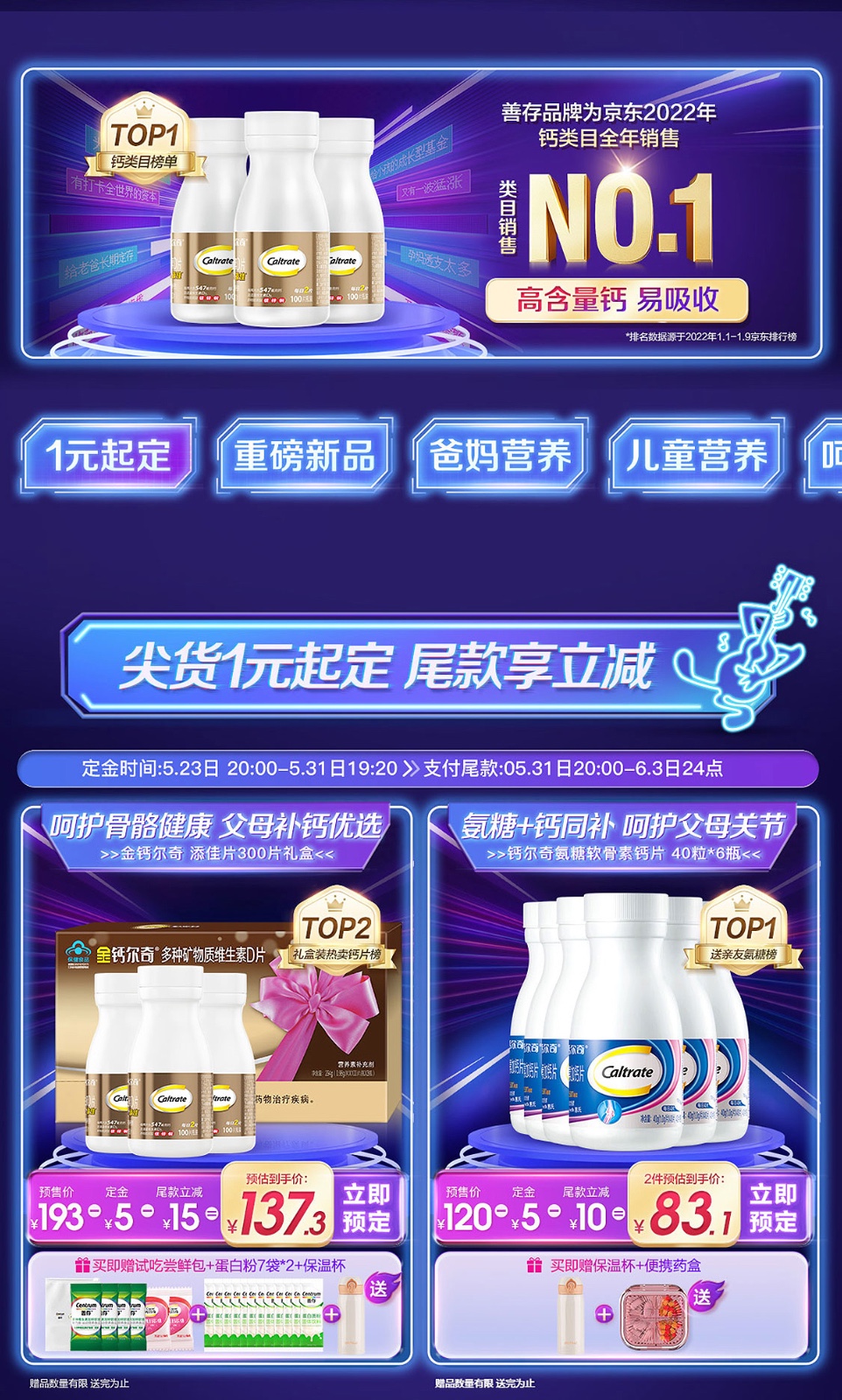Select the 1元起定 tab
Viewport: 842px width, 1400px height.
(108, 456)
